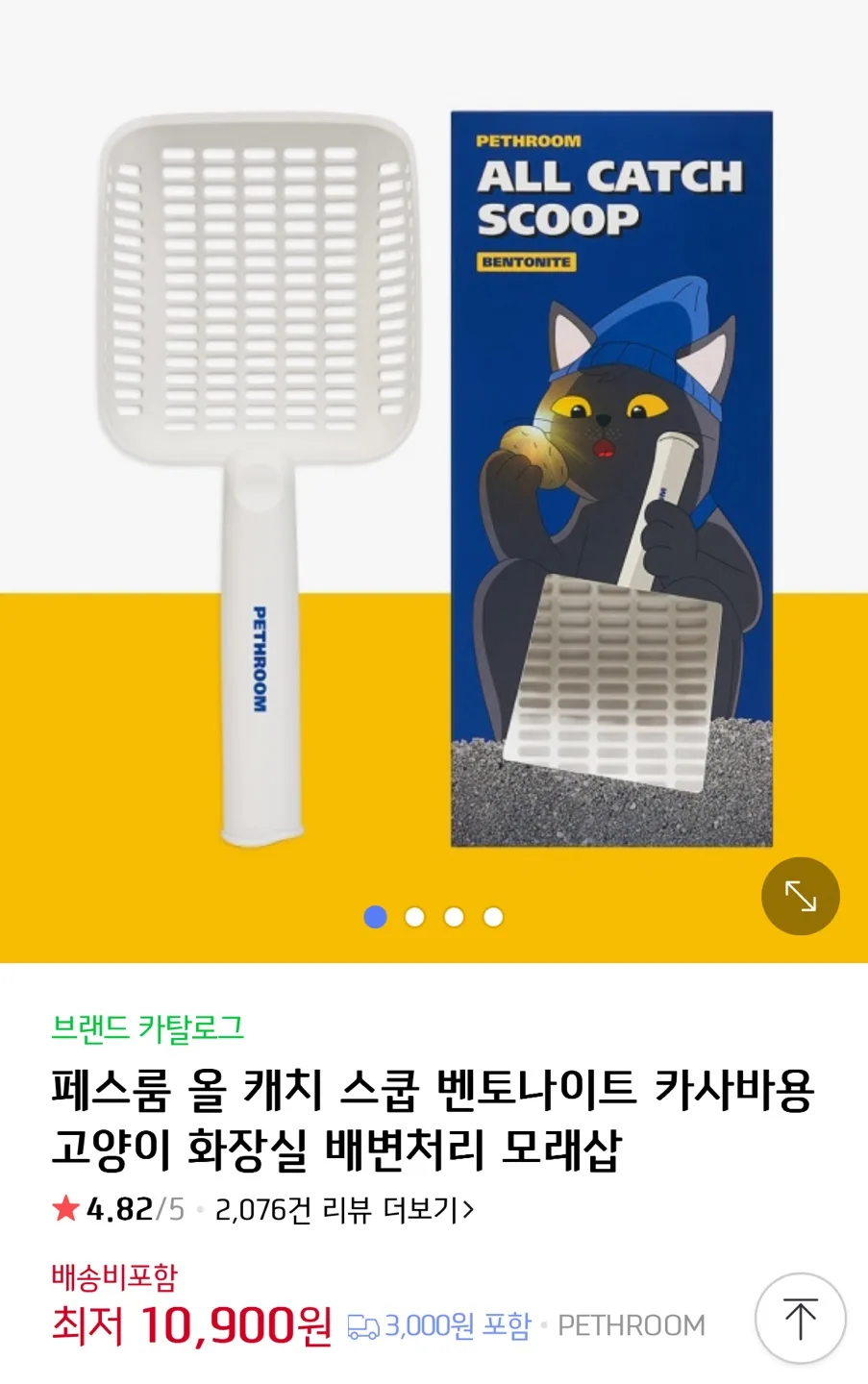Select the first blue carousel dot
868x1384 pixels.
374,917
